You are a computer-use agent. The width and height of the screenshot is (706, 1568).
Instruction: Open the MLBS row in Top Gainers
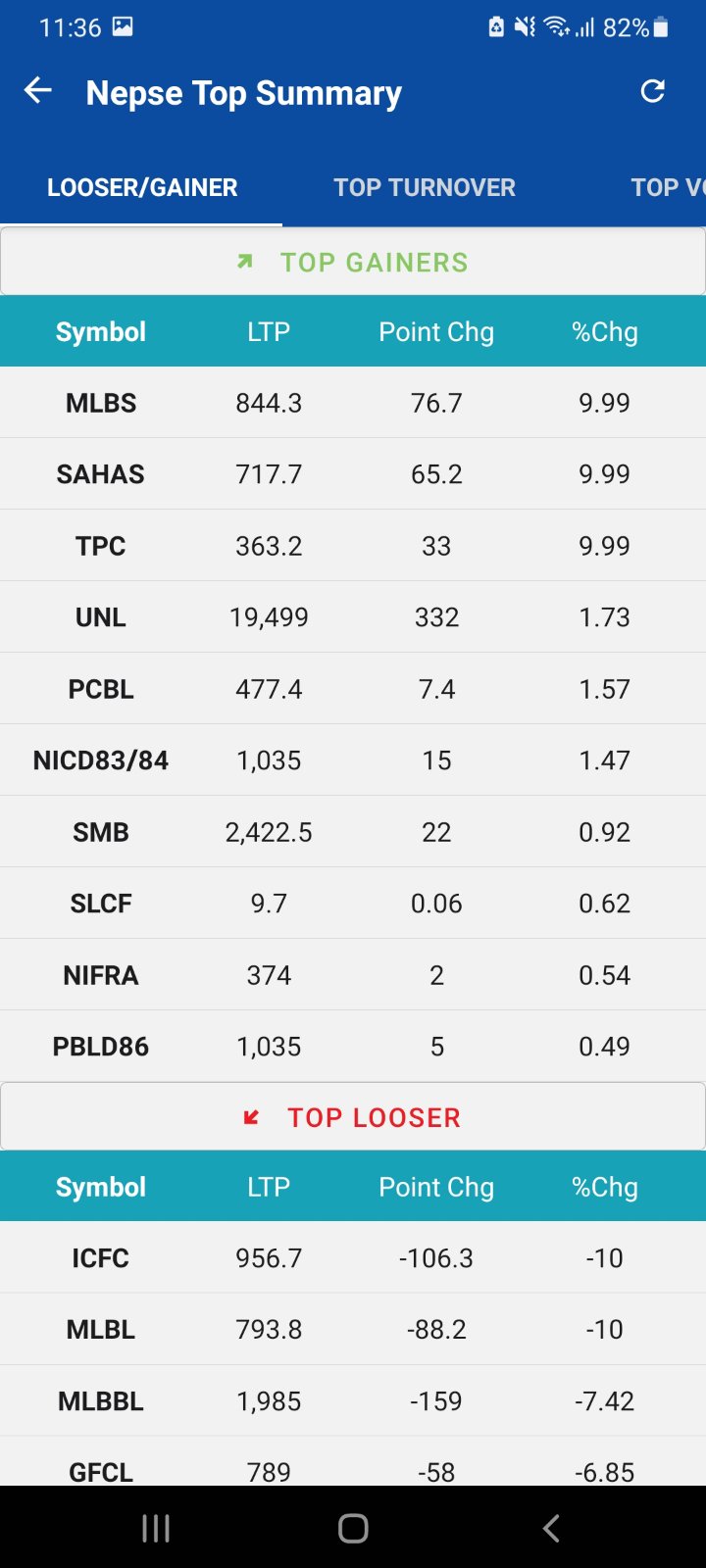point(353,403)
